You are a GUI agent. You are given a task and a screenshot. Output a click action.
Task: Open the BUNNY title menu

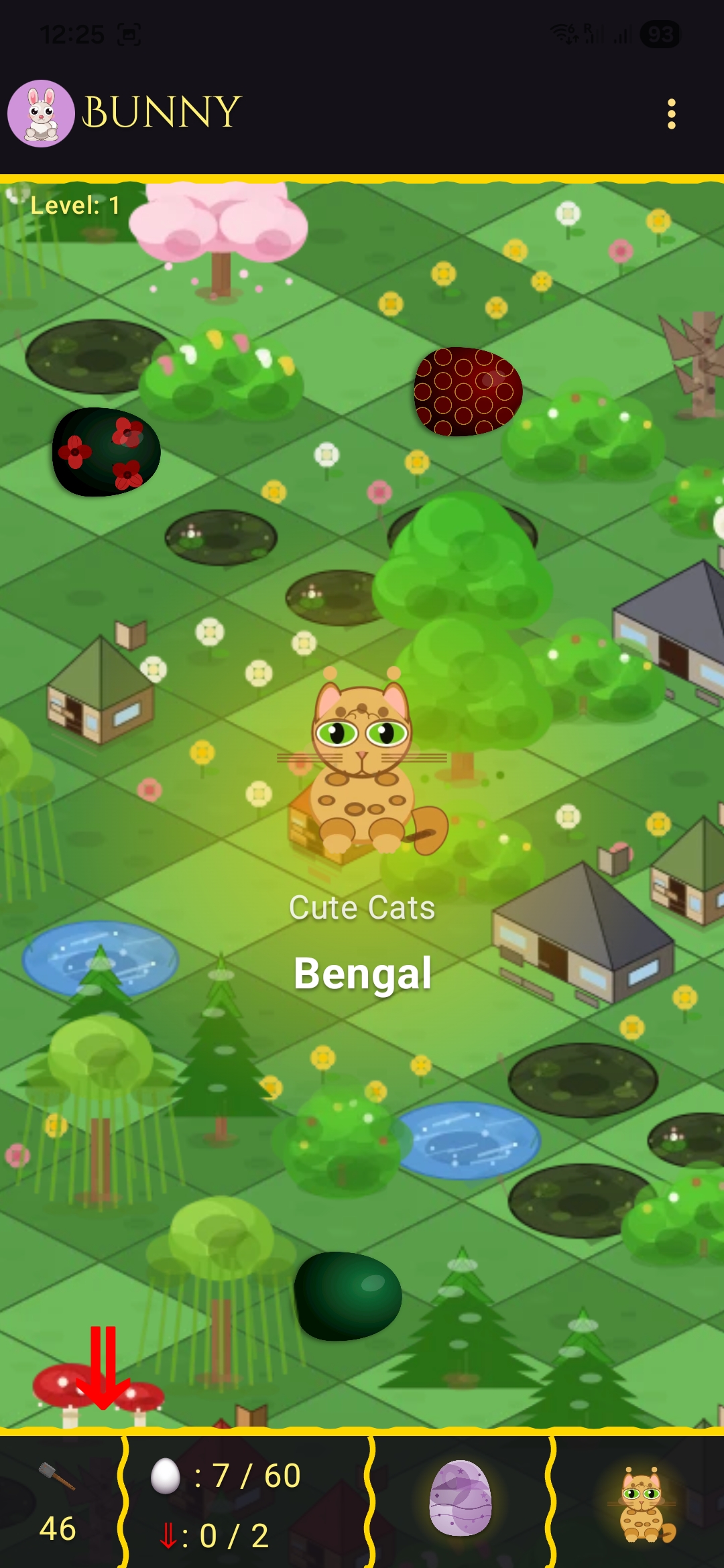161,111
